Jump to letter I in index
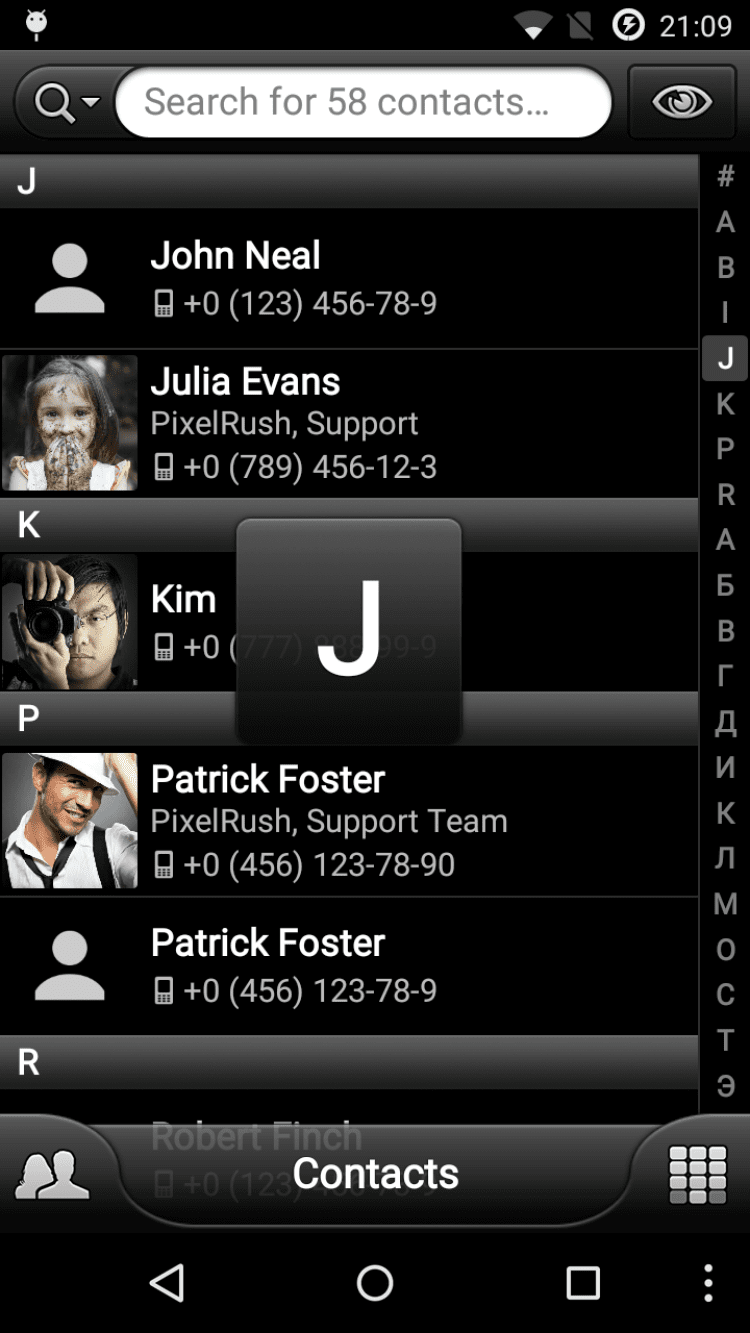This screenshot has width=750, height=1333. coord(726,313)
